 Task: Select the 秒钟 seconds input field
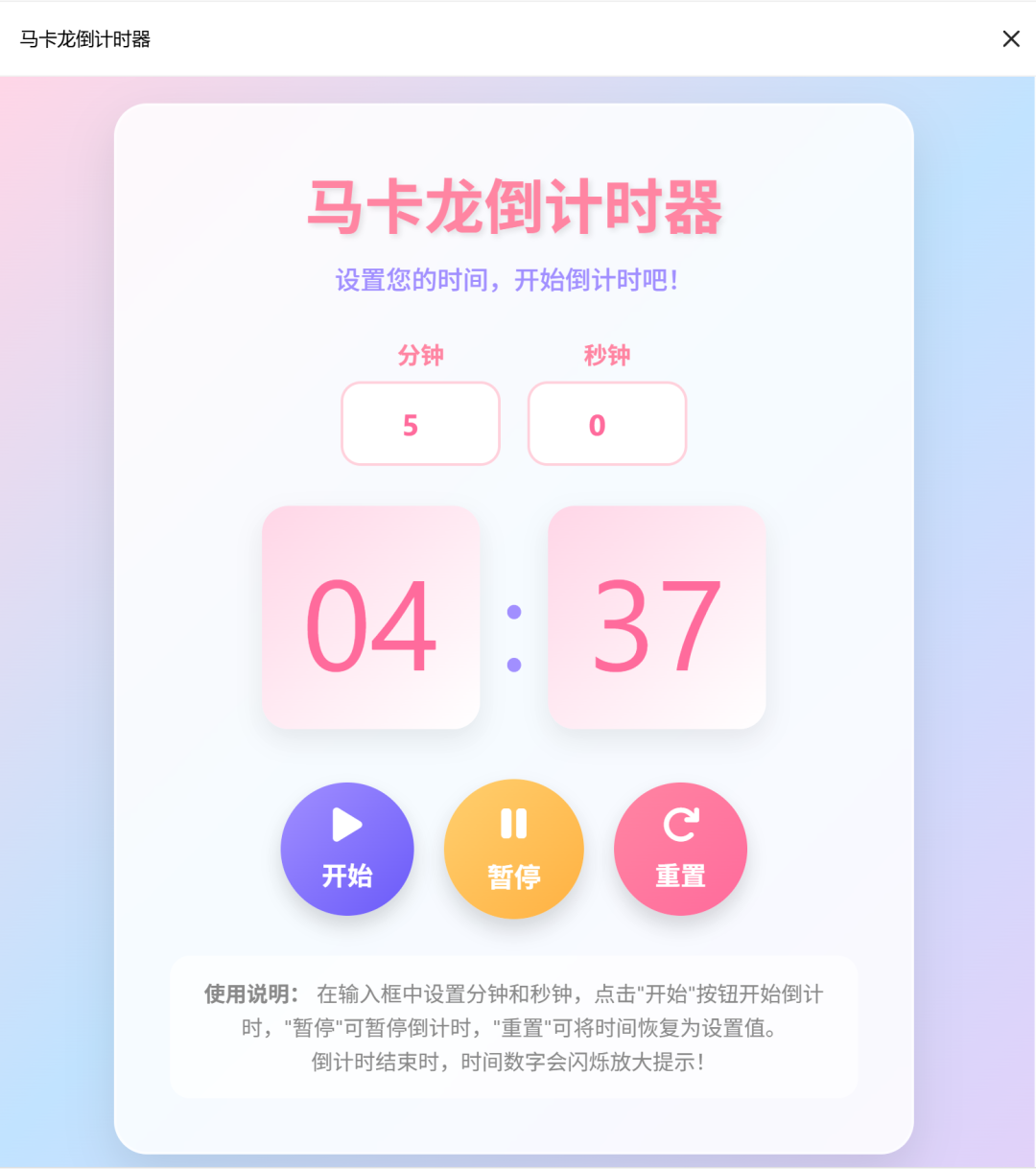(606, 424)
